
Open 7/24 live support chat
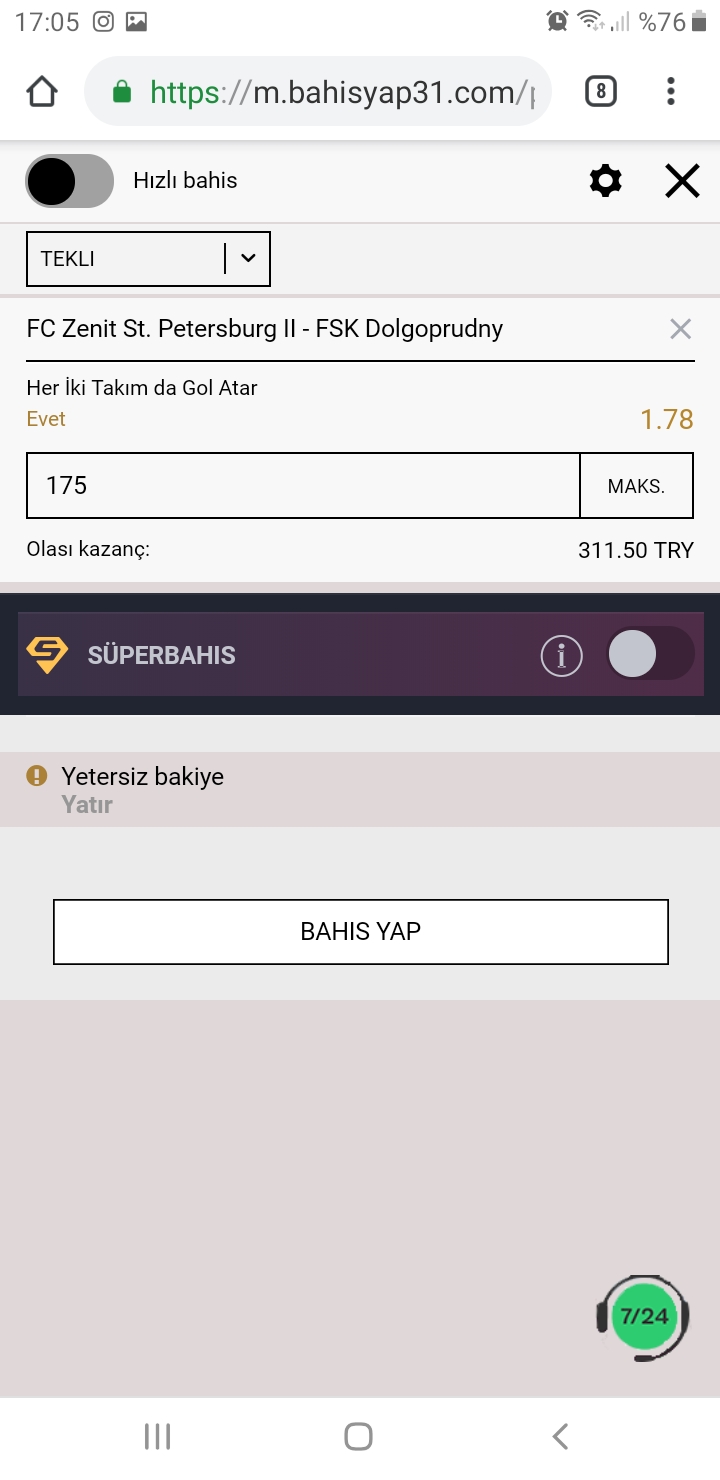pos(643,1316)
